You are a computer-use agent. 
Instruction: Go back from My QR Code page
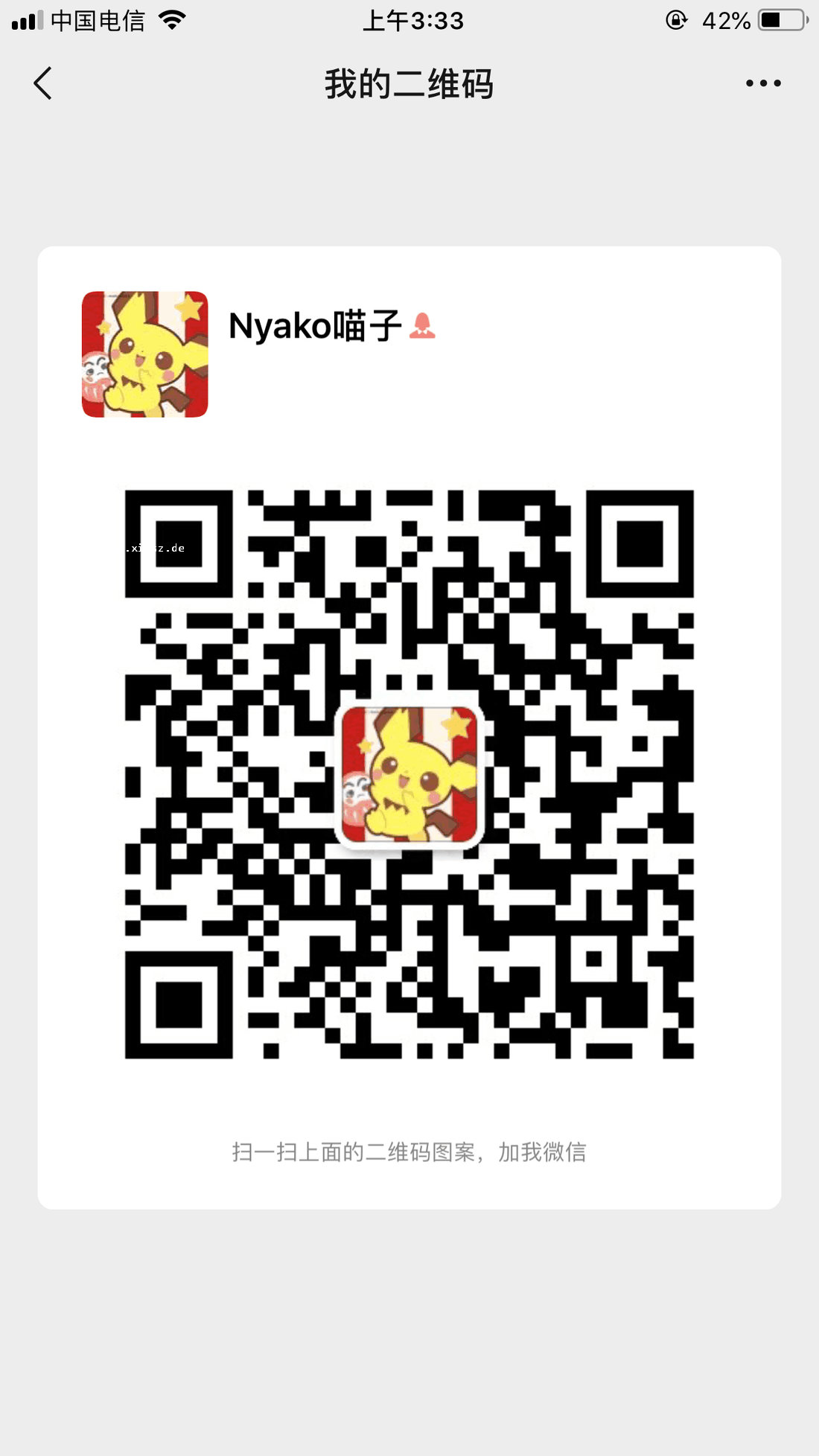coord(43,83)
